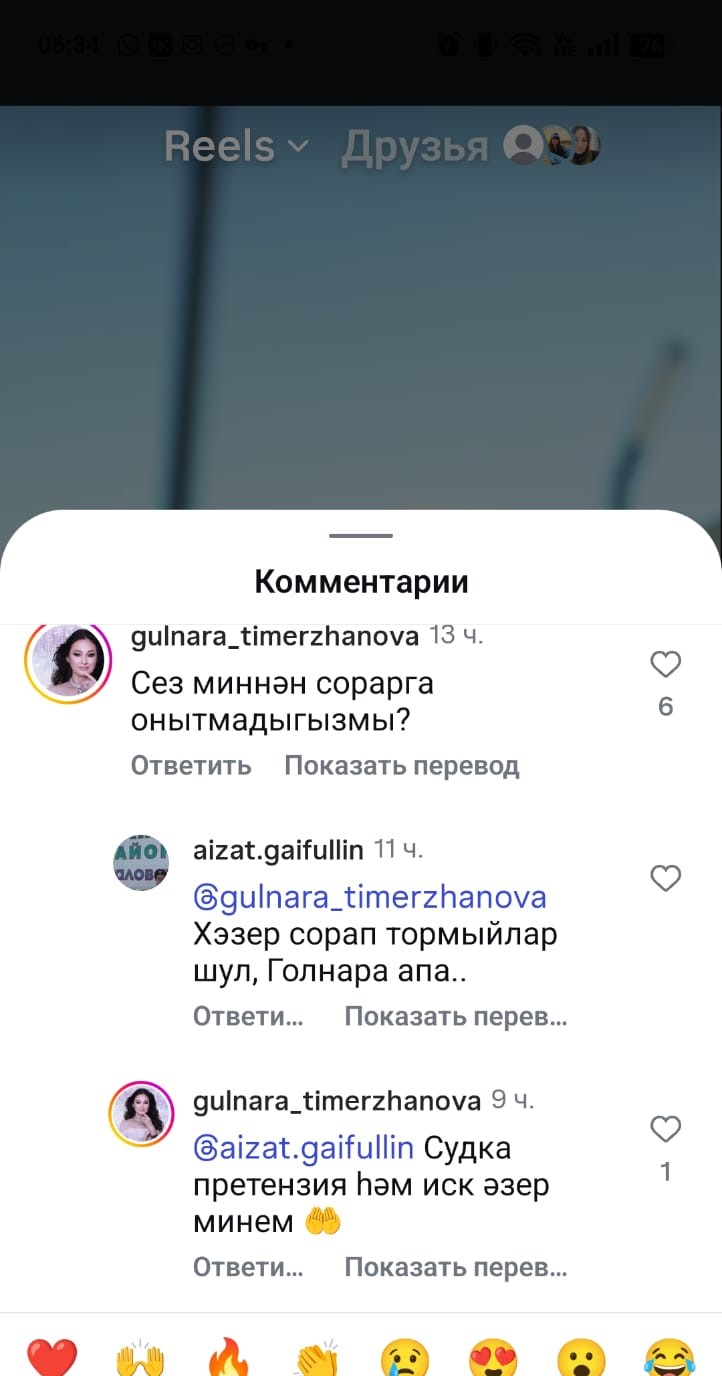Image resolution: width=722 pixels, height=1376 pixels.
Task: Open the @aizat.gaifullin mention link
Action: click(x=302, y=1148)
